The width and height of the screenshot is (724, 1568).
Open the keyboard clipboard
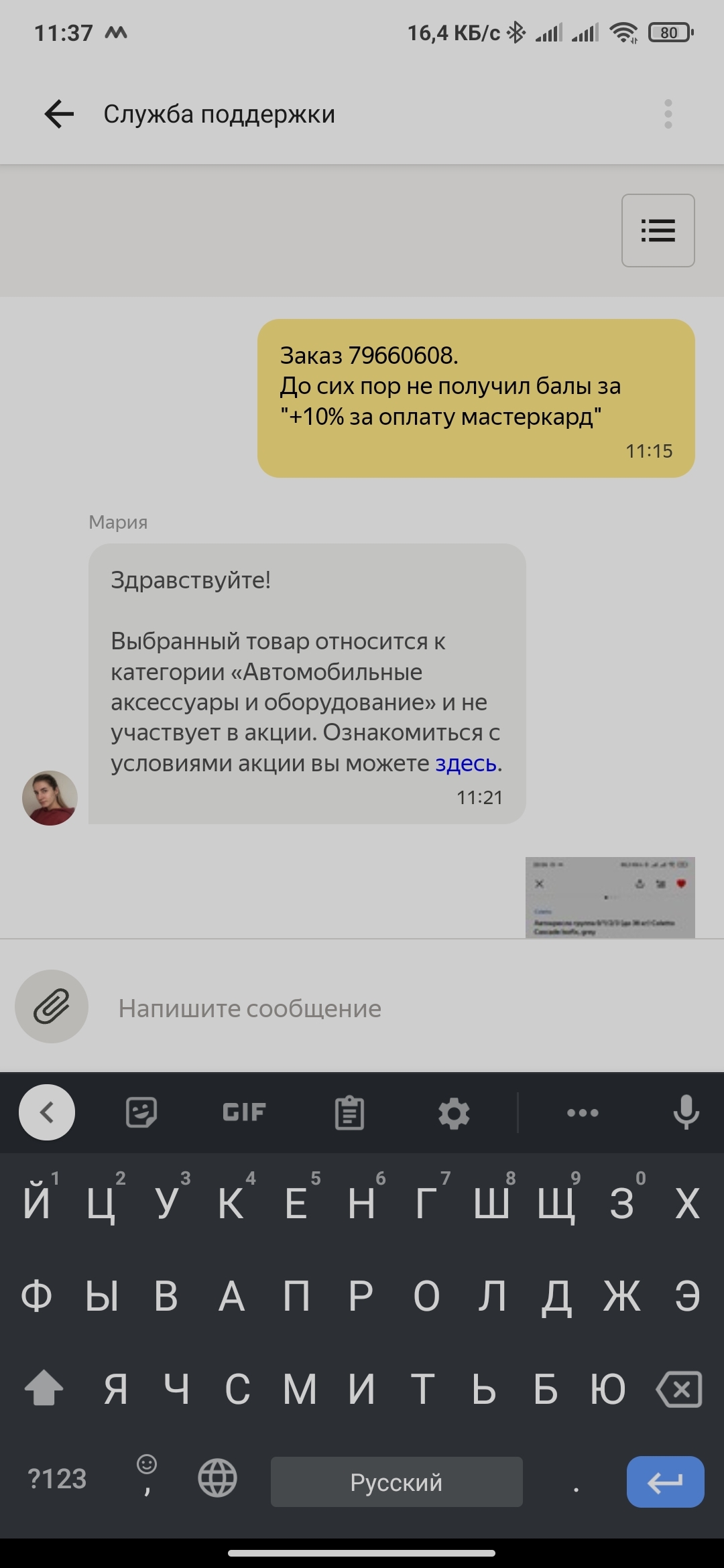point(349,1113)
